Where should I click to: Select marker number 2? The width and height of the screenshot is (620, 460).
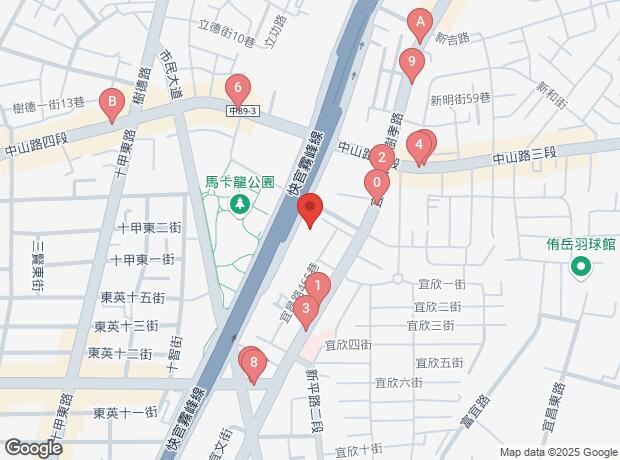point(380,158)
